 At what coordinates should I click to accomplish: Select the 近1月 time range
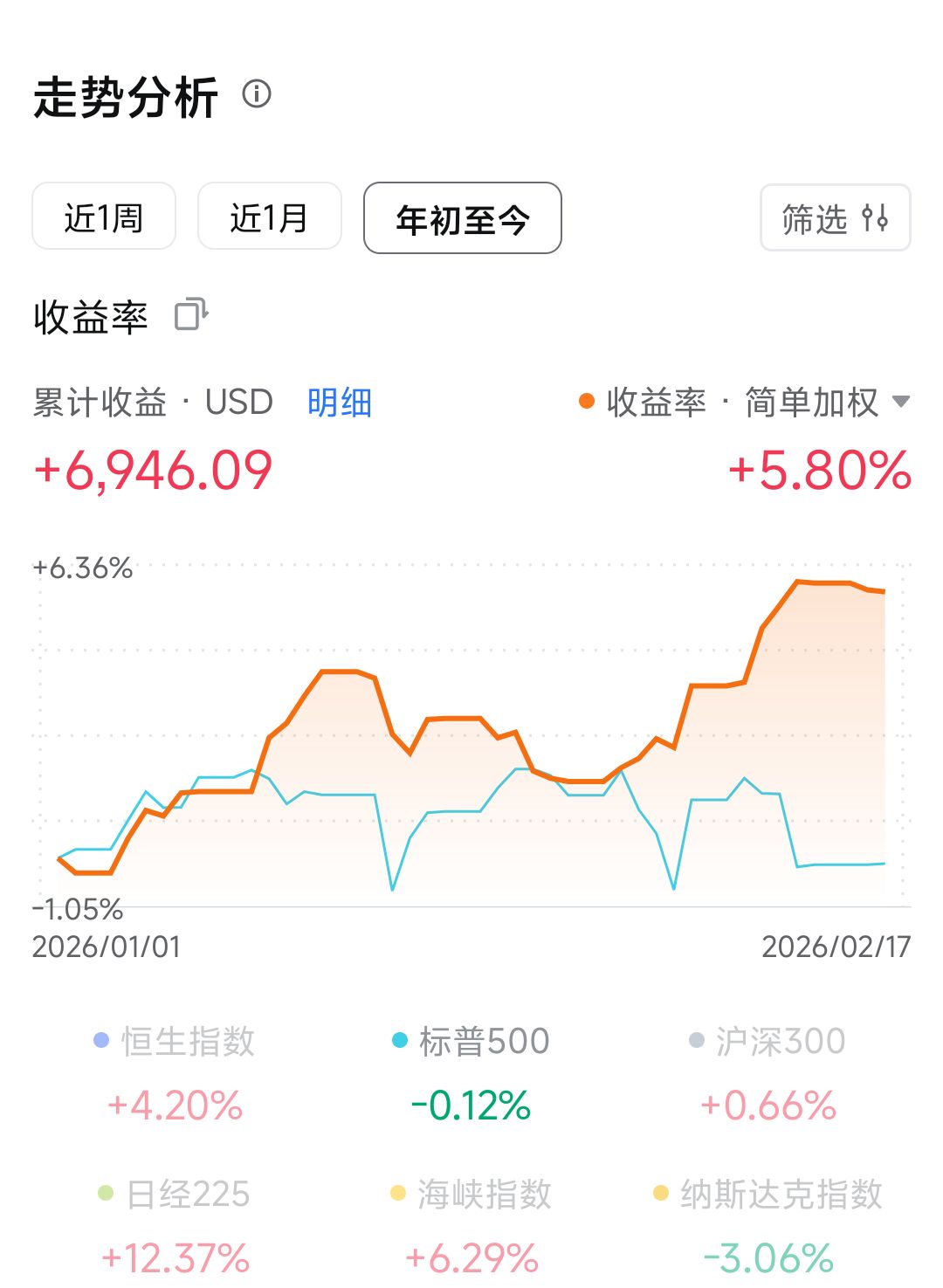(x=269, y=217)
